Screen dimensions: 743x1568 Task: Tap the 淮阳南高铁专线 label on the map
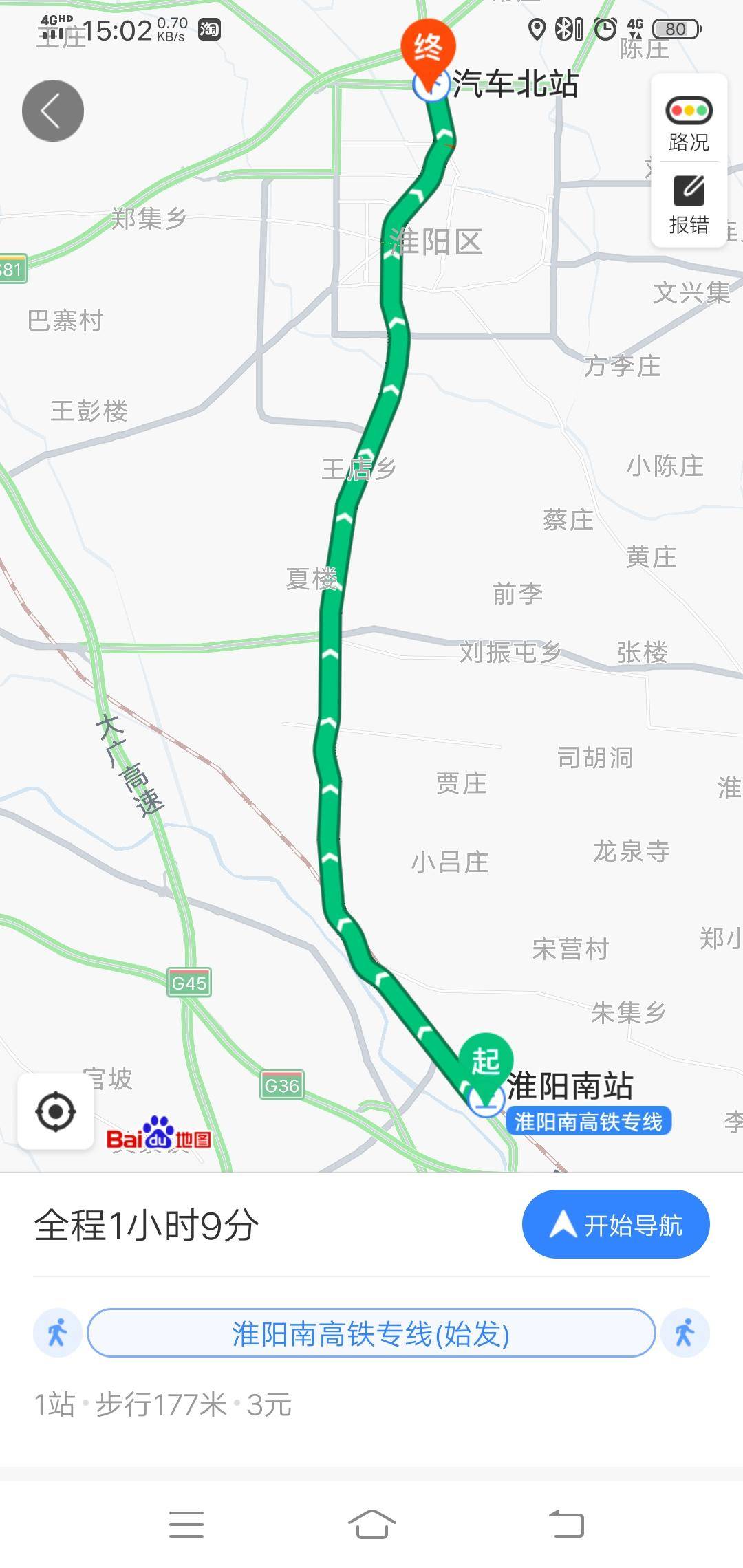click(x=588, y=1122)
